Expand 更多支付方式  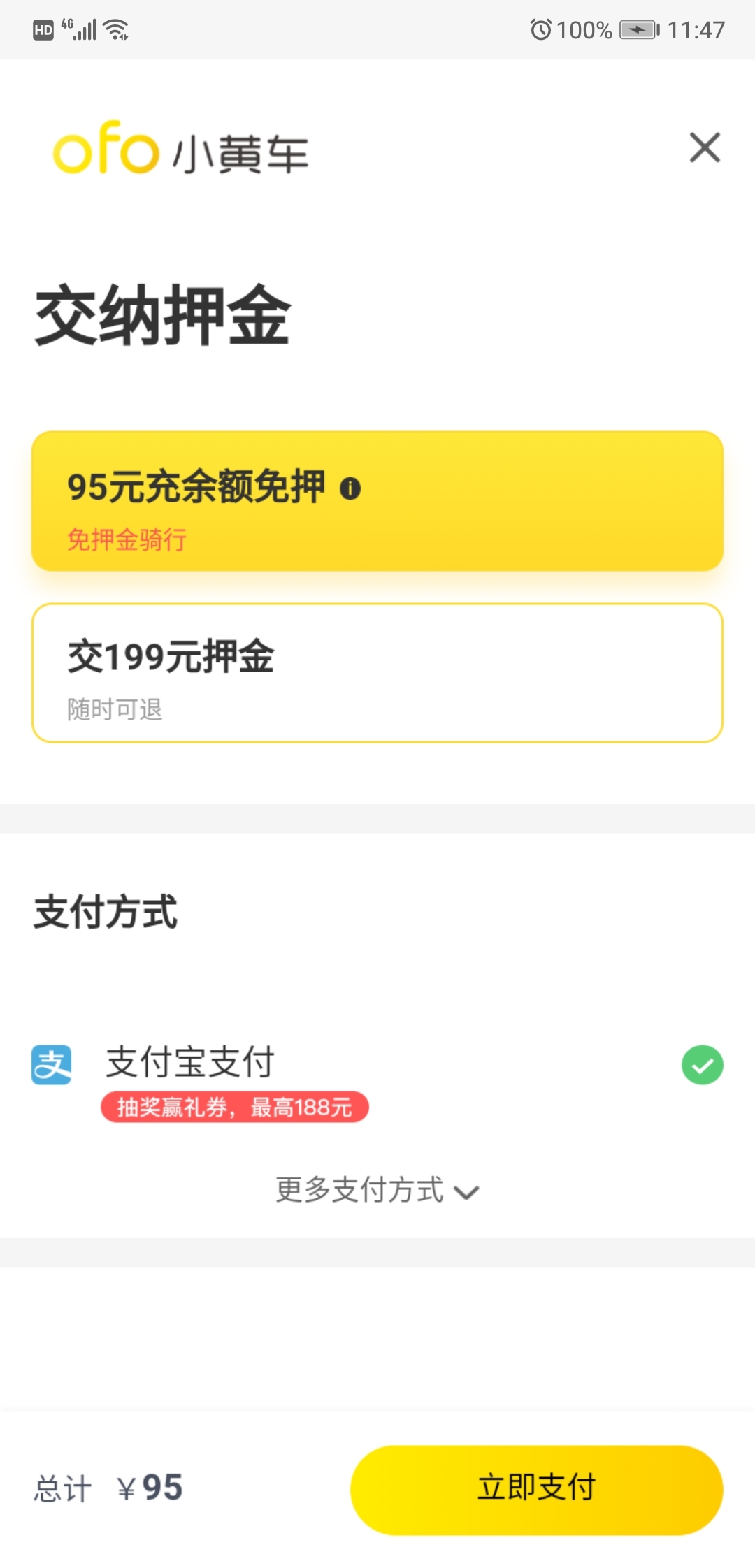click(x=377, y=1190)
